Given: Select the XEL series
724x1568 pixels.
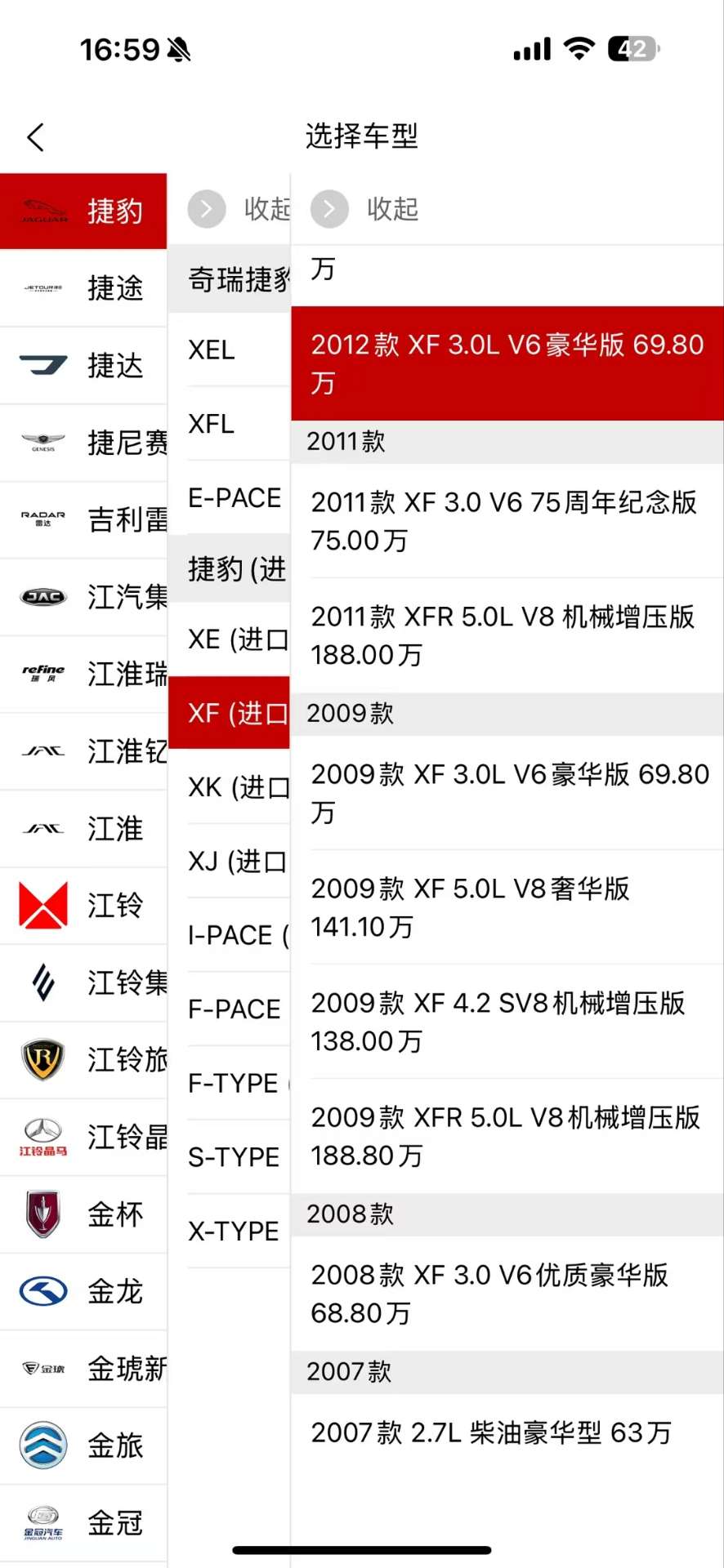Looking at the screenshot, I should click(x=229, y=350).
